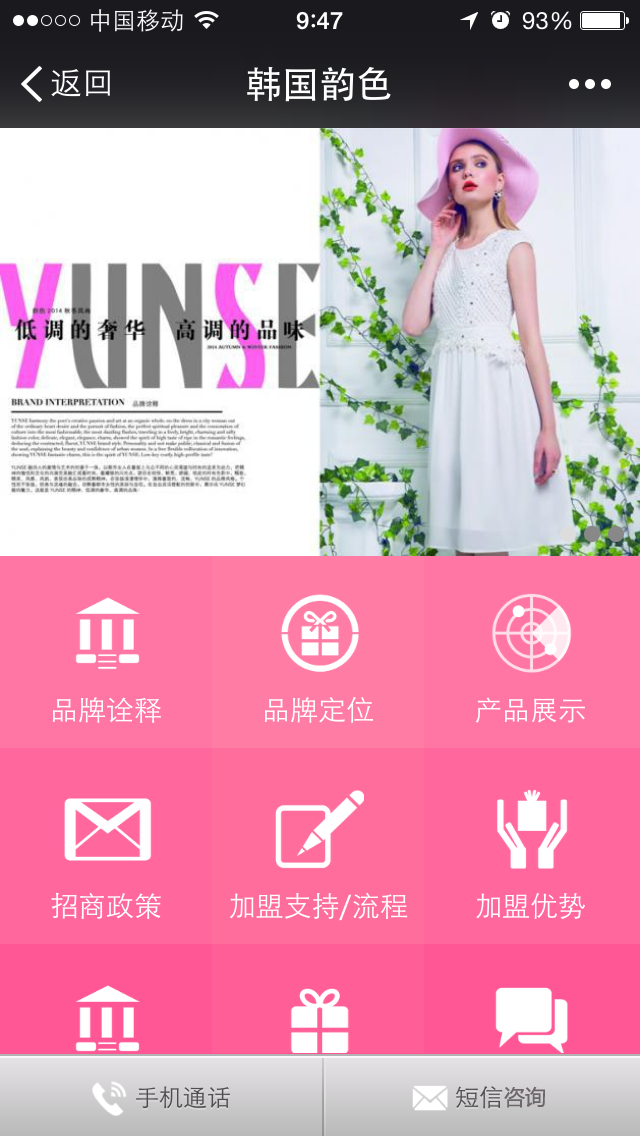Image resolution: width=640 pixels, height=1136 pixels.
Task: Go back using the 返回 button
Action: click(x=66, y=84)
